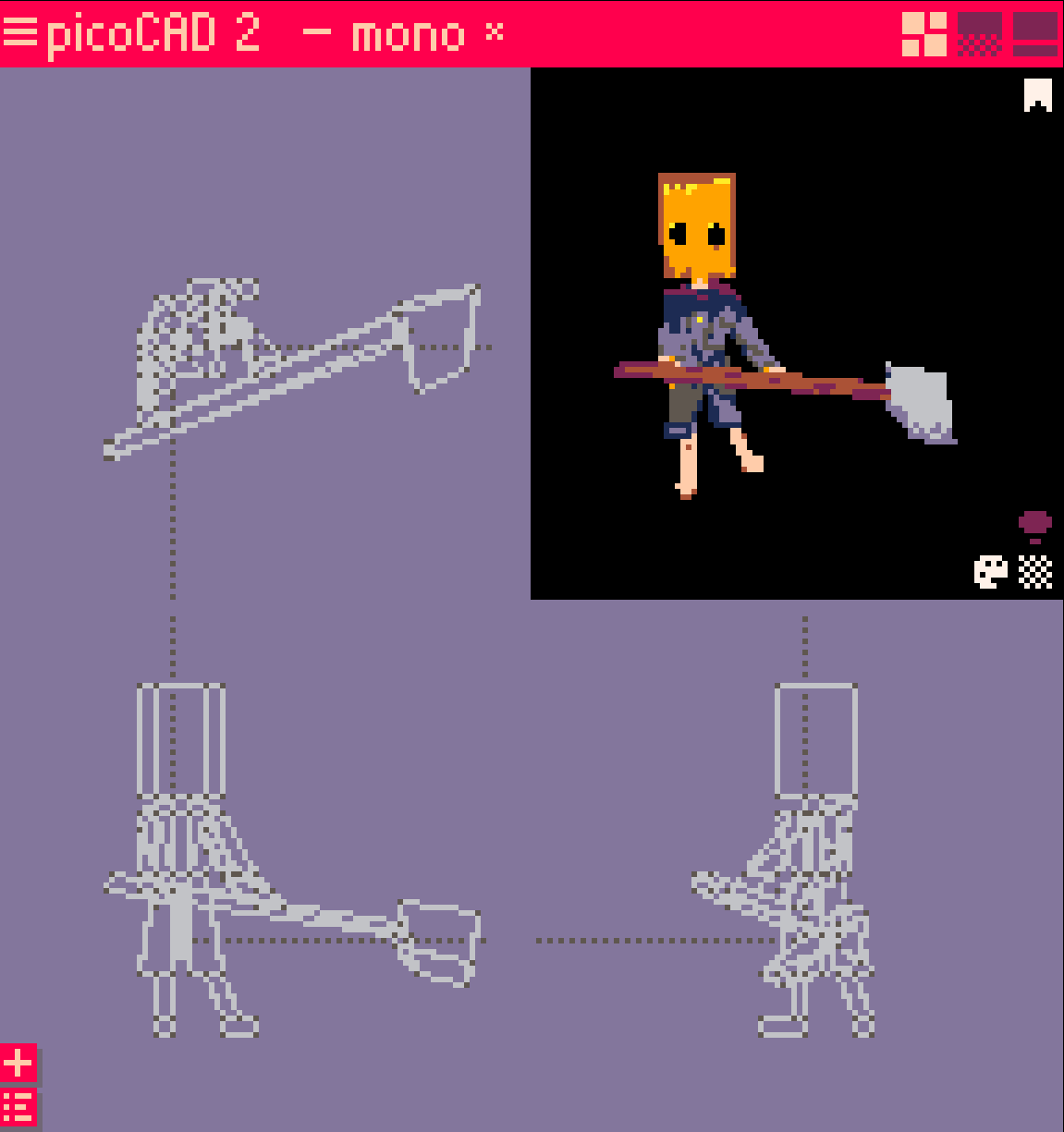
Task: Switch to the texture view layout
Action: tap(979, 34)
